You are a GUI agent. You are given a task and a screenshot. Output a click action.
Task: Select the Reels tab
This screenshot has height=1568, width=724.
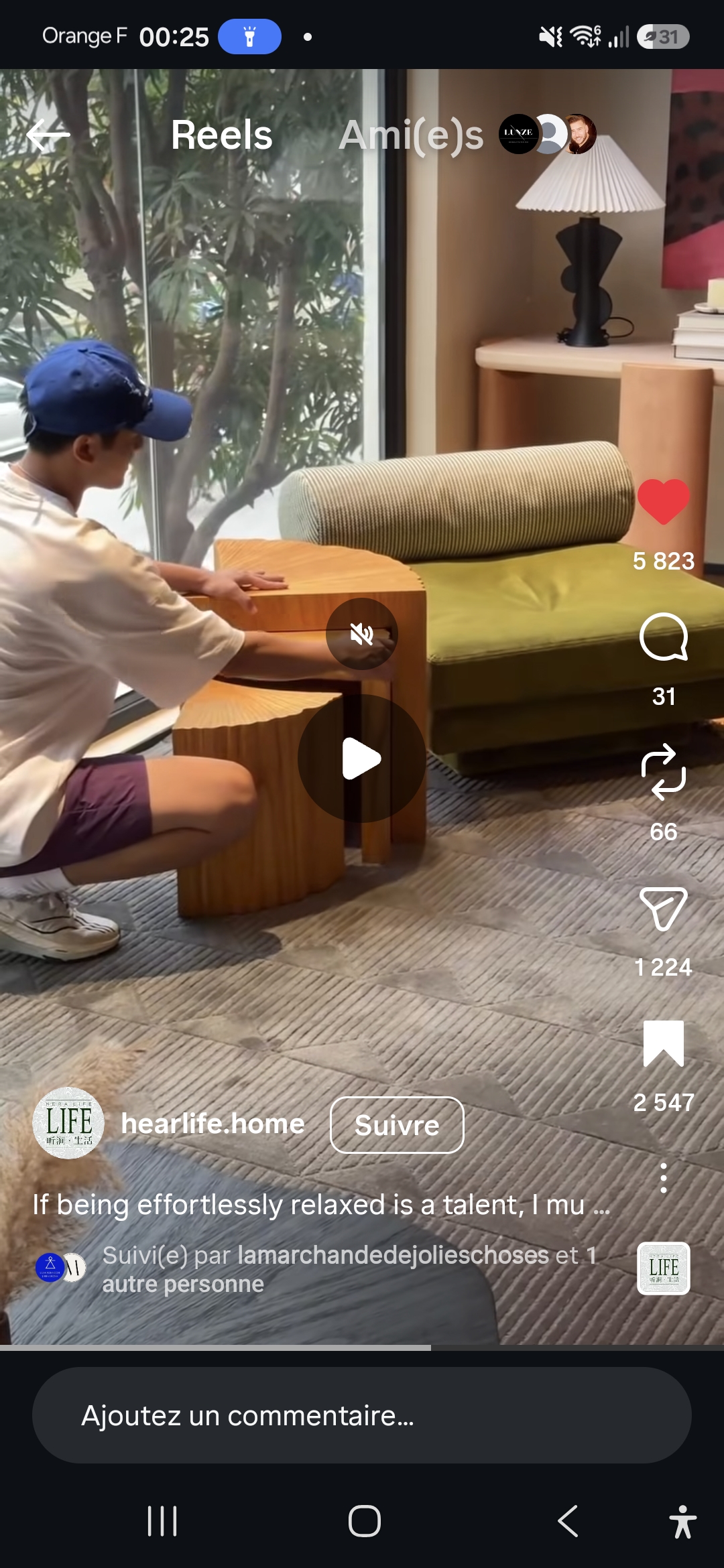[222, 135]
